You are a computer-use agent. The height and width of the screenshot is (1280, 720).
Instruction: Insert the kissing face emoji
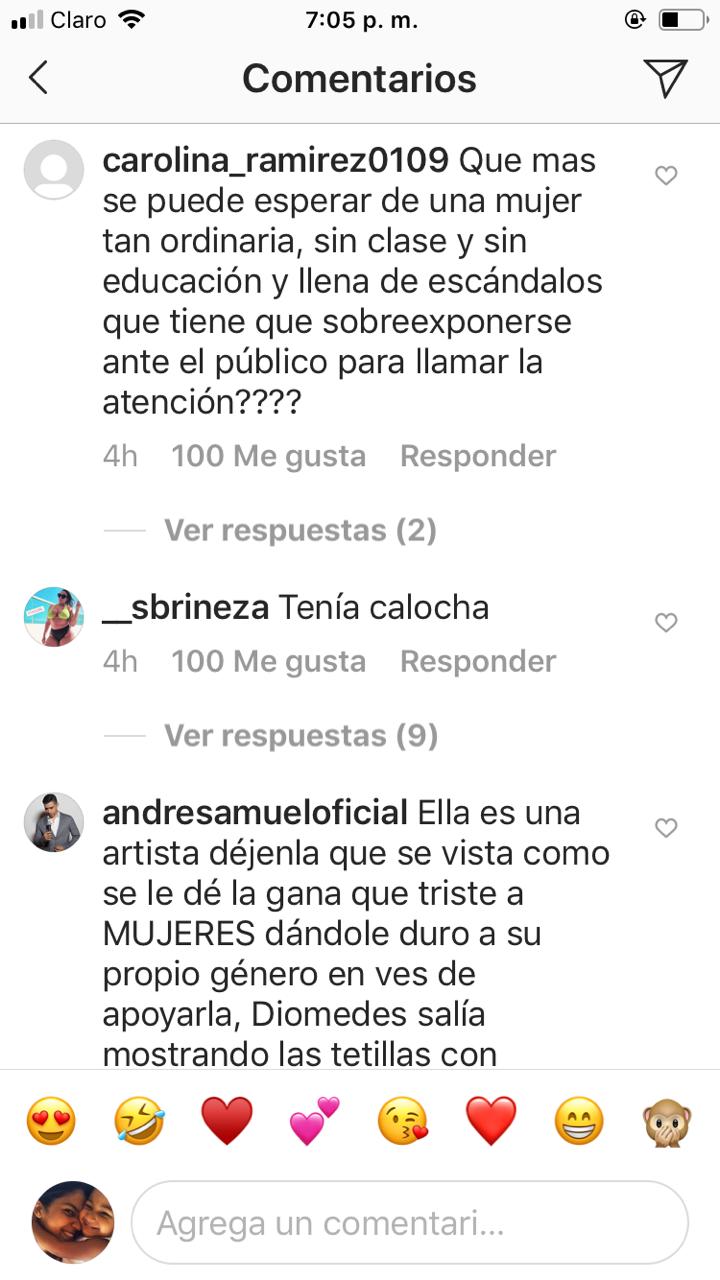(403, 1121)
